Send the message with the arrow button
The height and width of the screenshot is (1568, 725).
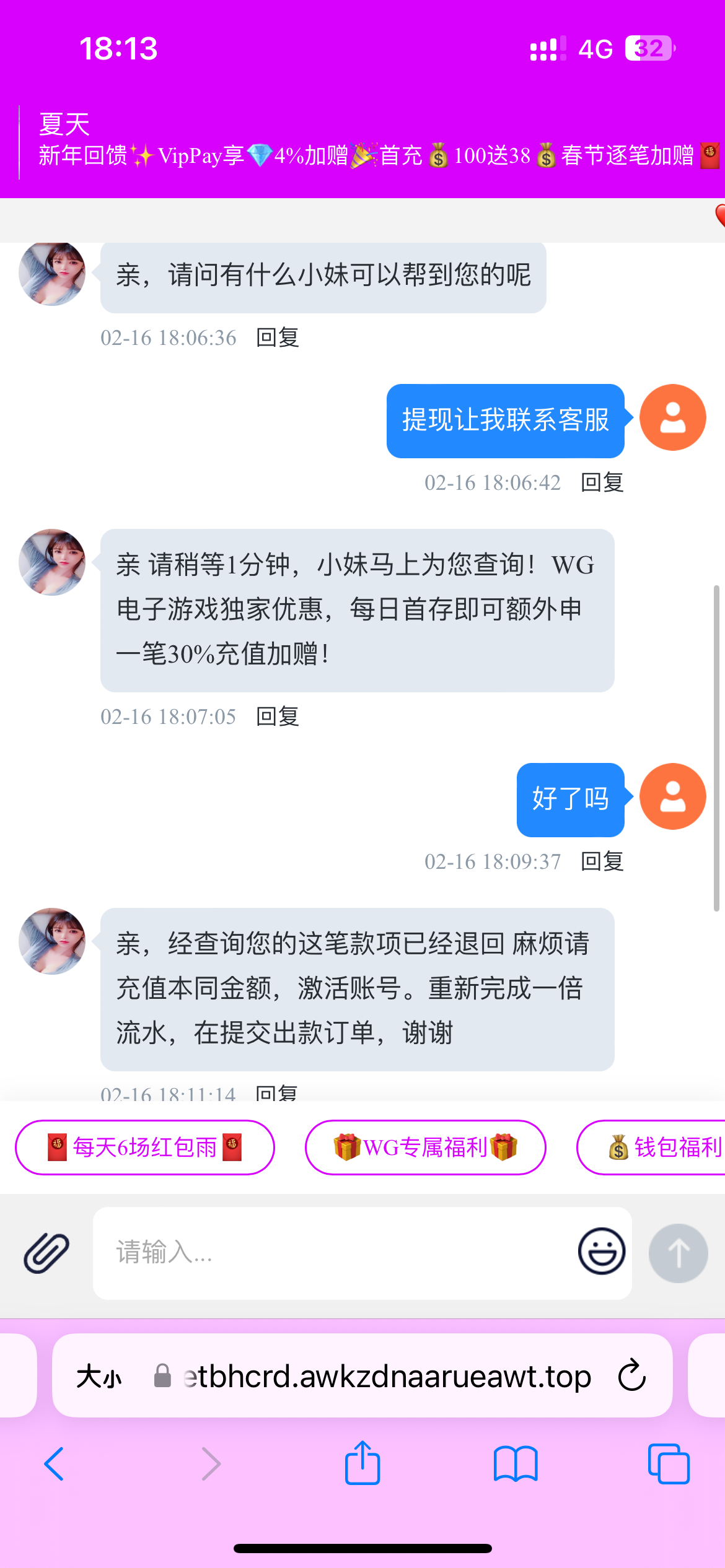678,1252
